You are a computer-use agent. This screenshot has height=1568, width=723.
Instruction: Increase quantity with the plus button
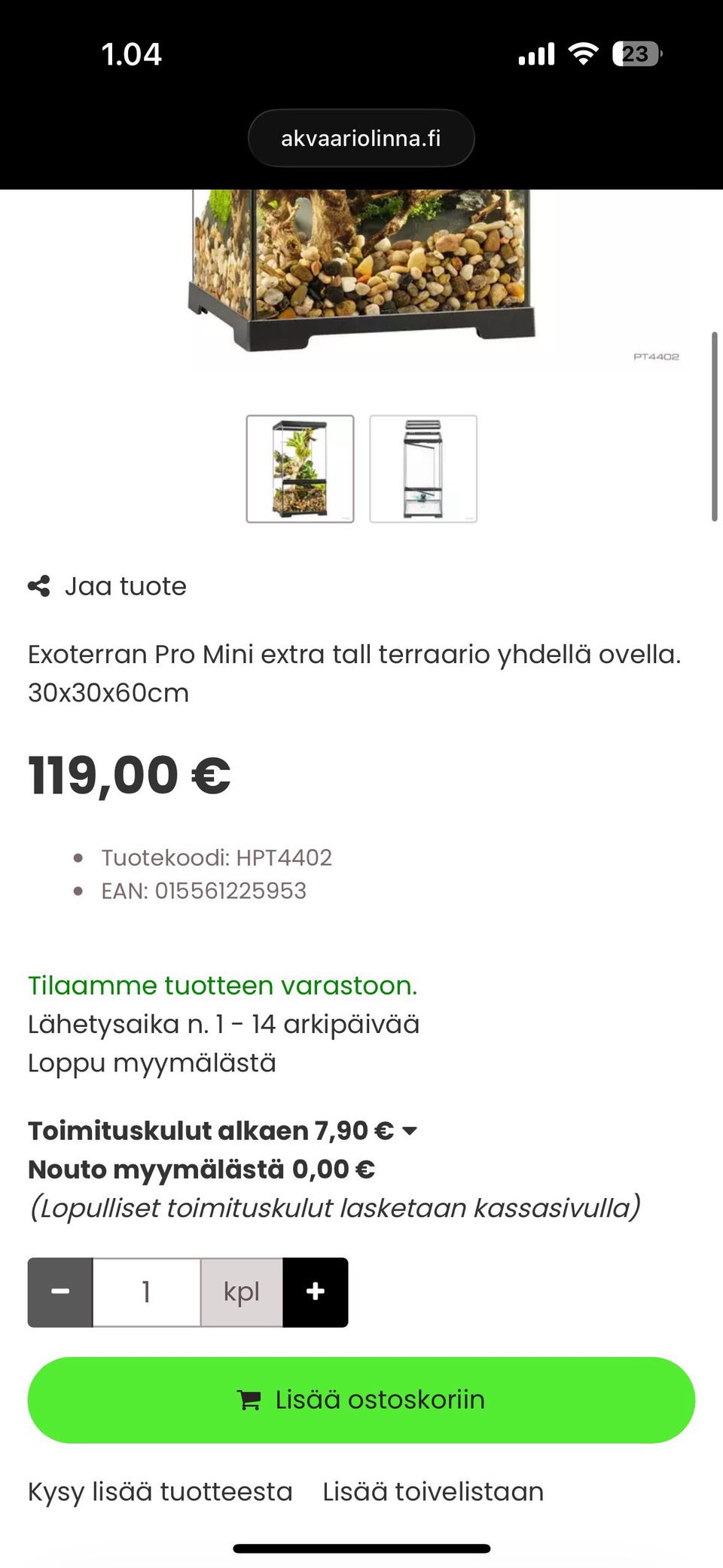pos(316,1292)
